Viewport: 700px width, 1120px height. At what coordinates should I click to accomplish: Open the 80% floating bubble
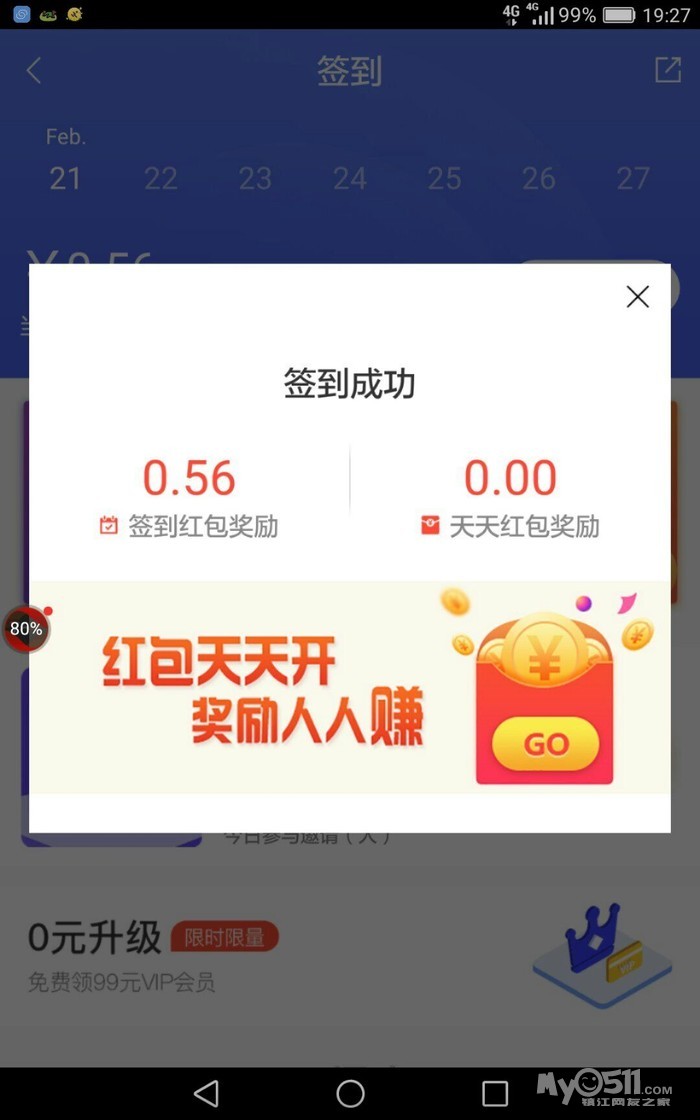26,629
